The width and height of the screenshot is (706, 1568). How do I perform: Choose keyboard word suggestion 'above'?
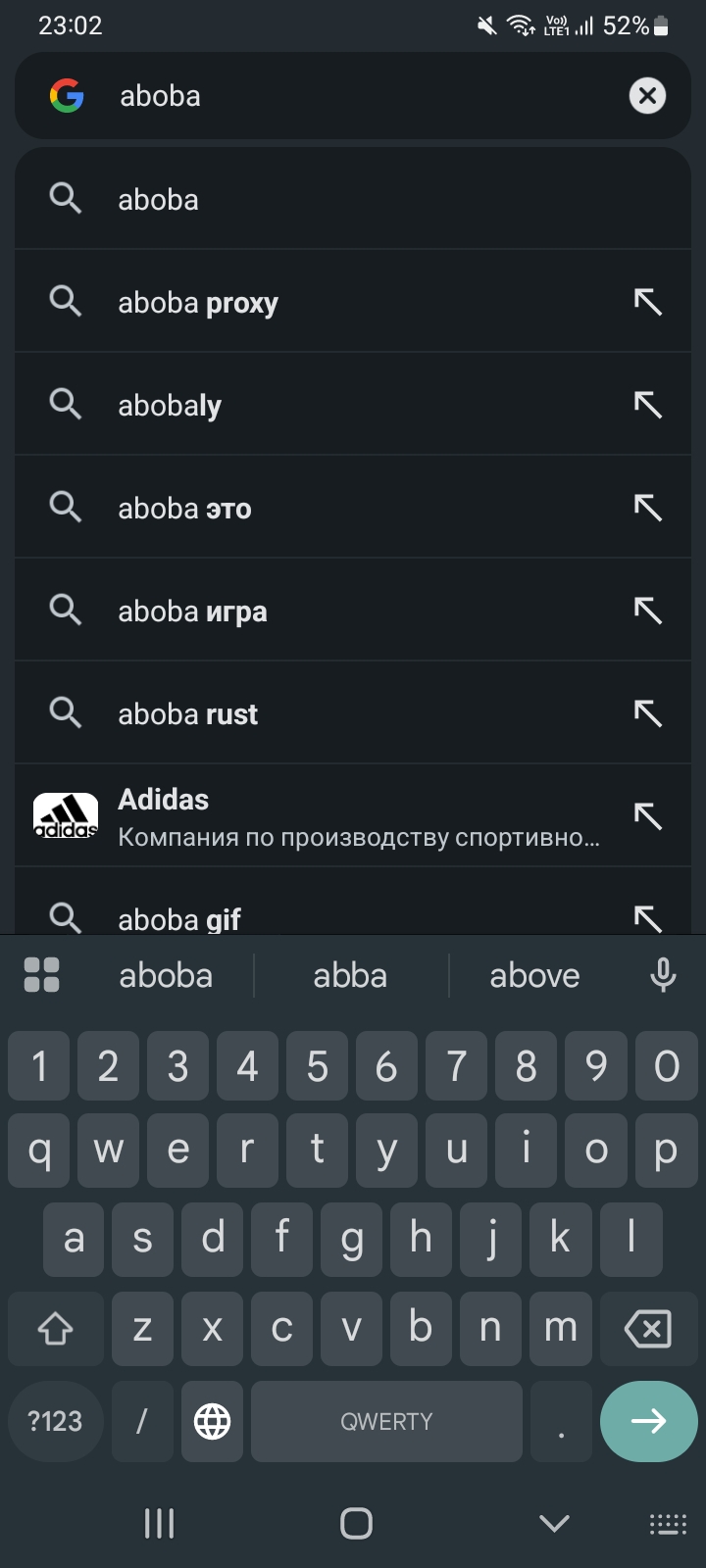pos(534,976)
